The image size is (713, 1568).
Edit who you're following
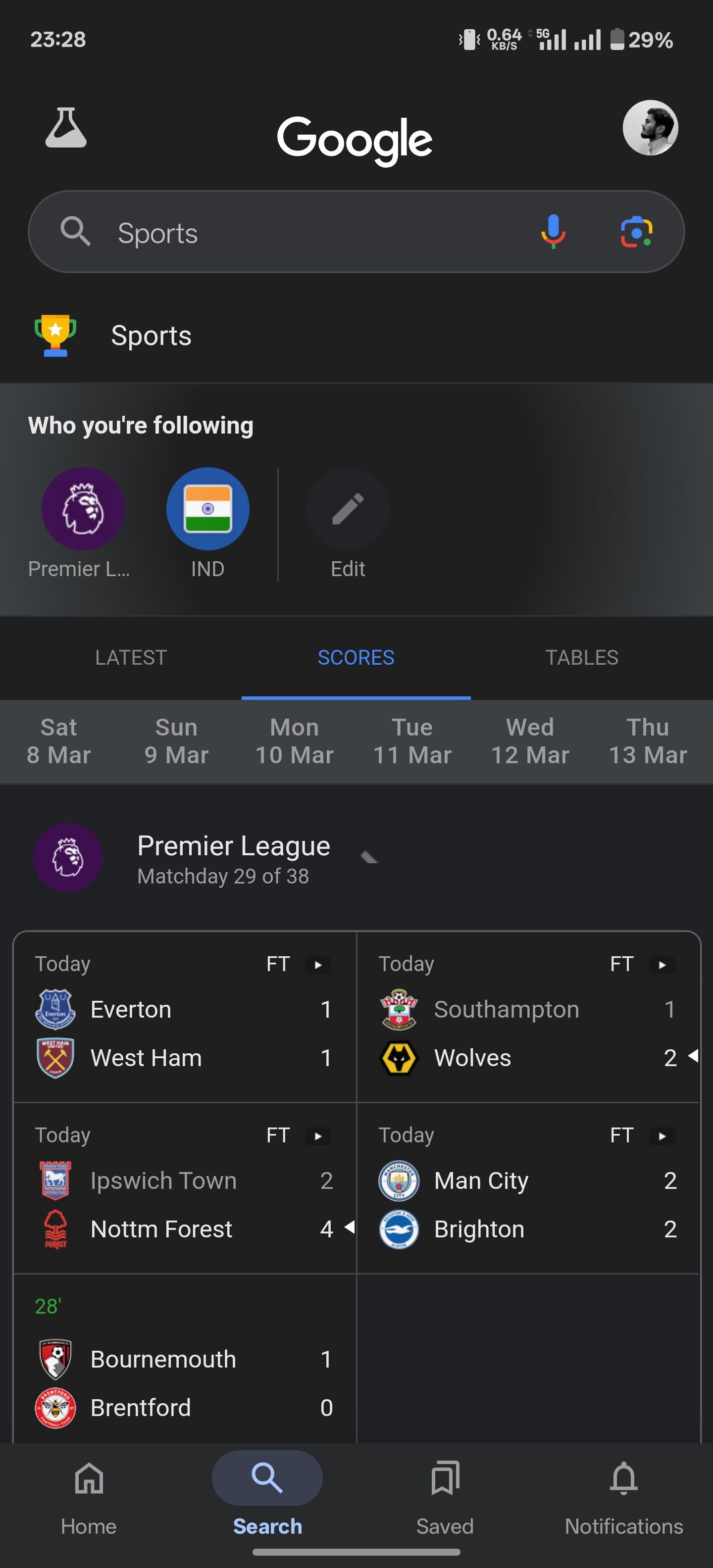coord(348,509)
